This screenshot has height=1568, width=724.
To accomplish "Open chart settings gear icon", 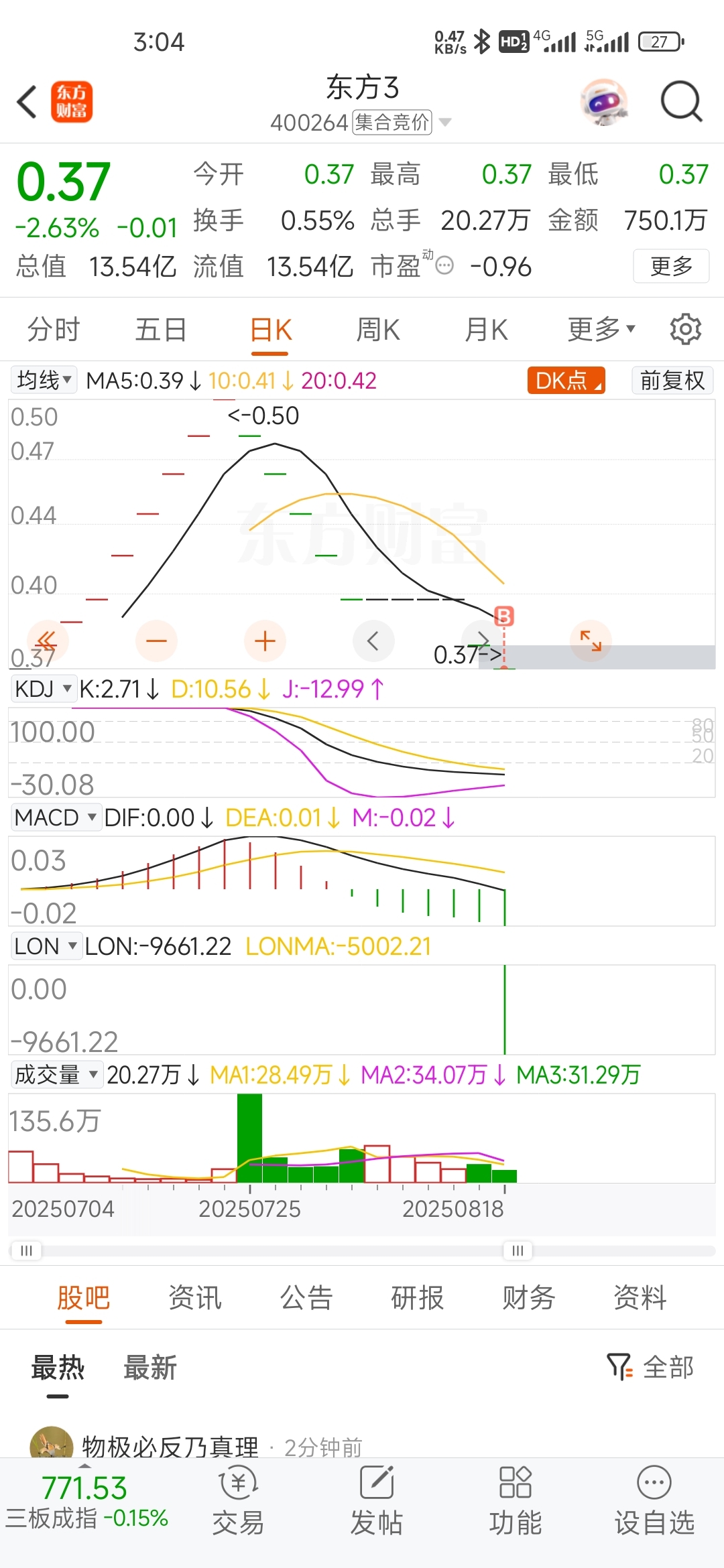I will 685,330.
